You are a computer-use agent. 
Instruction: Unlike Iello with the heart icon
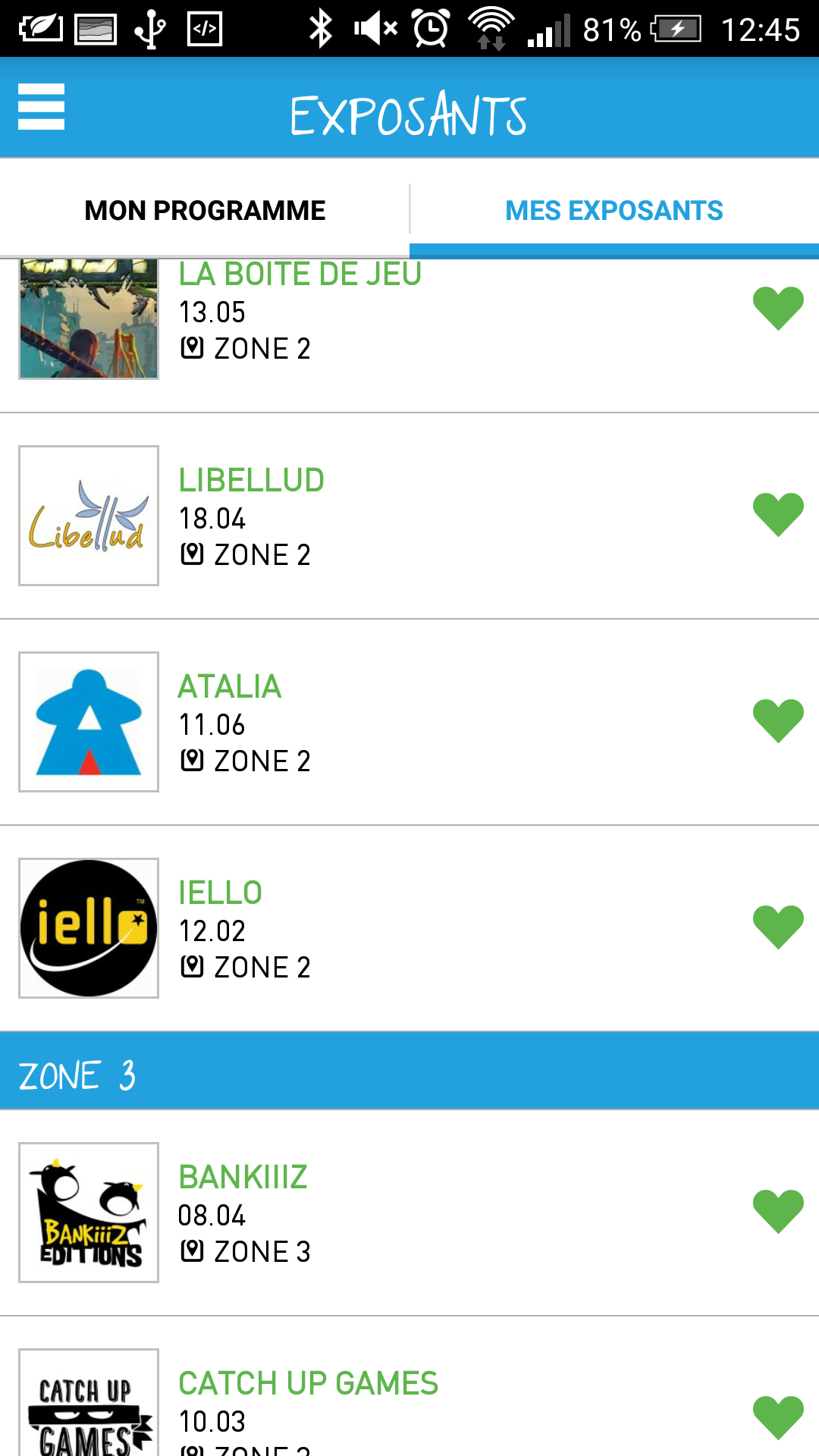point(778,927)
